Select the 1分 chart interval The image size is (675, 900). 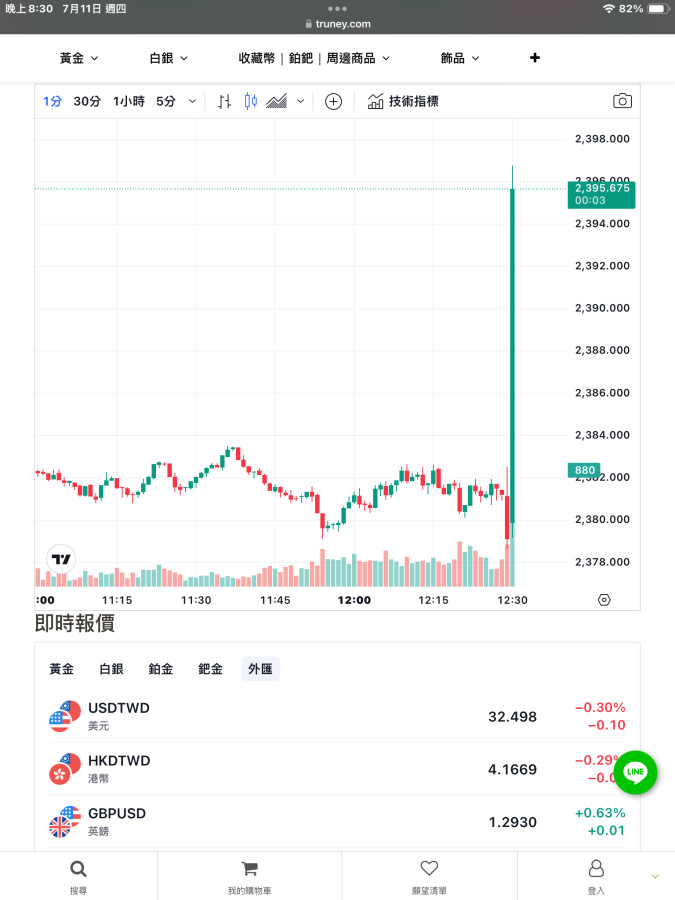[x=52, y=101]
